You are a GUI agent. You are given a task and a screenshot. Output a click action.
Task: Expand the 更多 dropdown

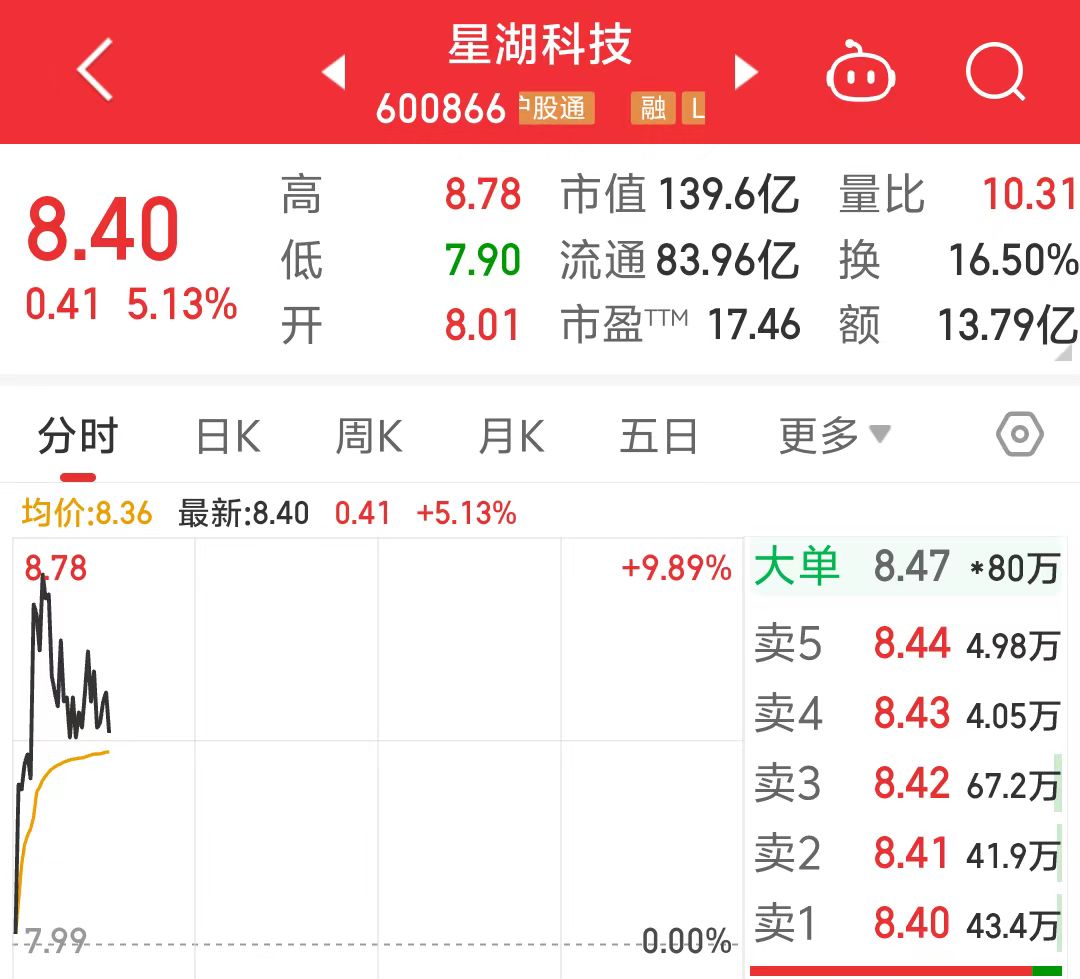tap(834, 436)
